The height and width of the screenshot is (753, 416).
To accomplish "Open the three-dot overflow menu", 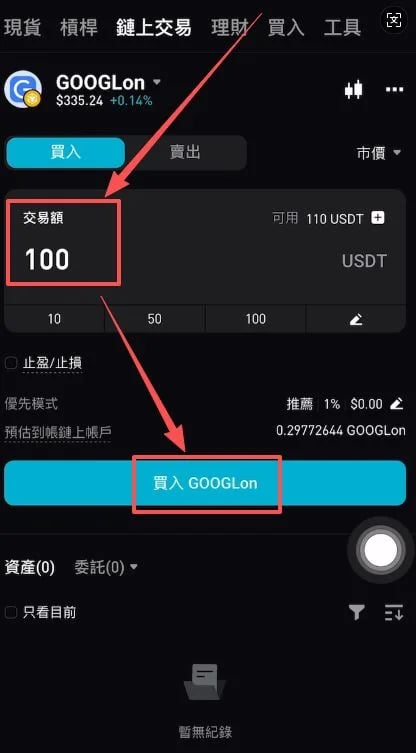I will (394, 90).
